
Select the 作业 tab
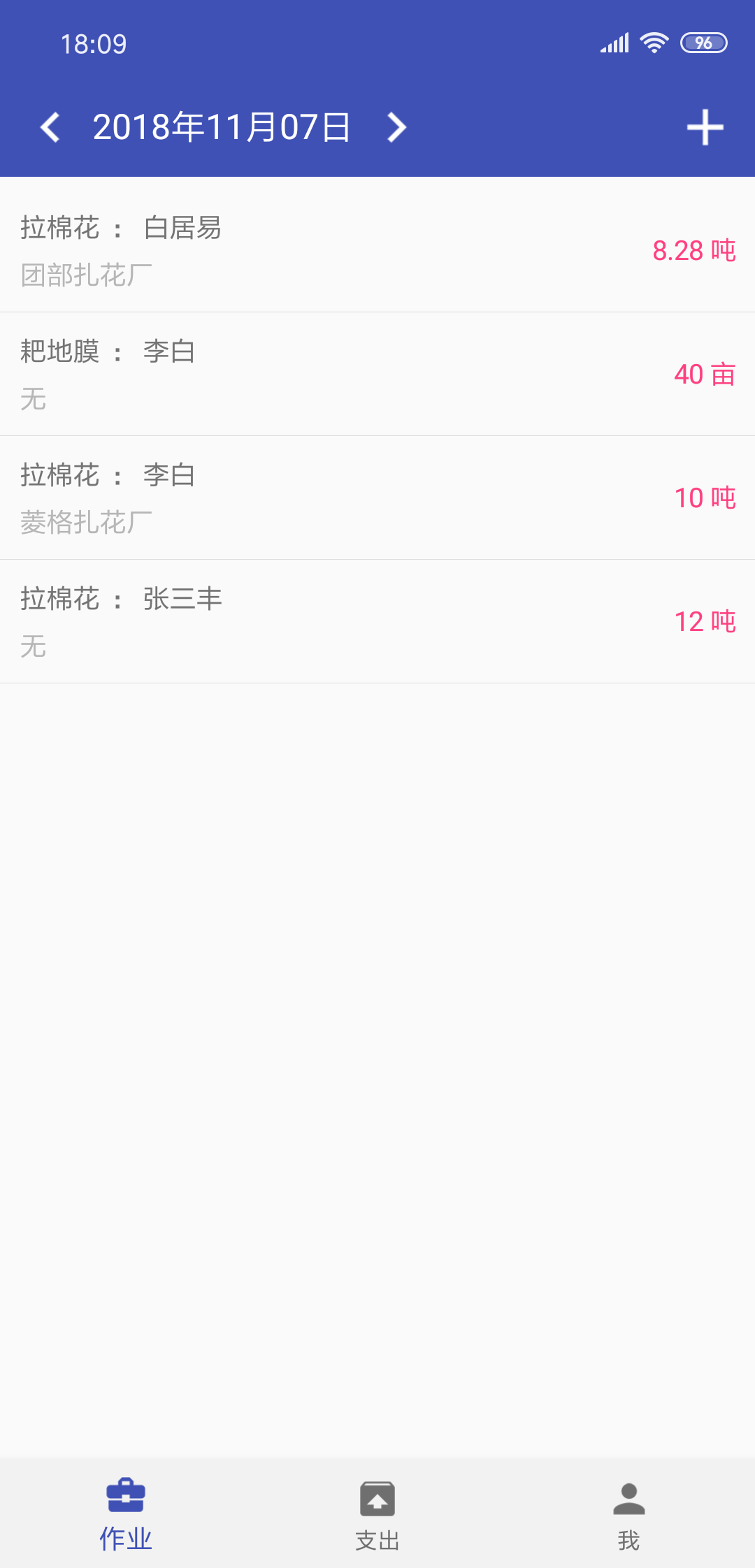tap(126, 1513)
